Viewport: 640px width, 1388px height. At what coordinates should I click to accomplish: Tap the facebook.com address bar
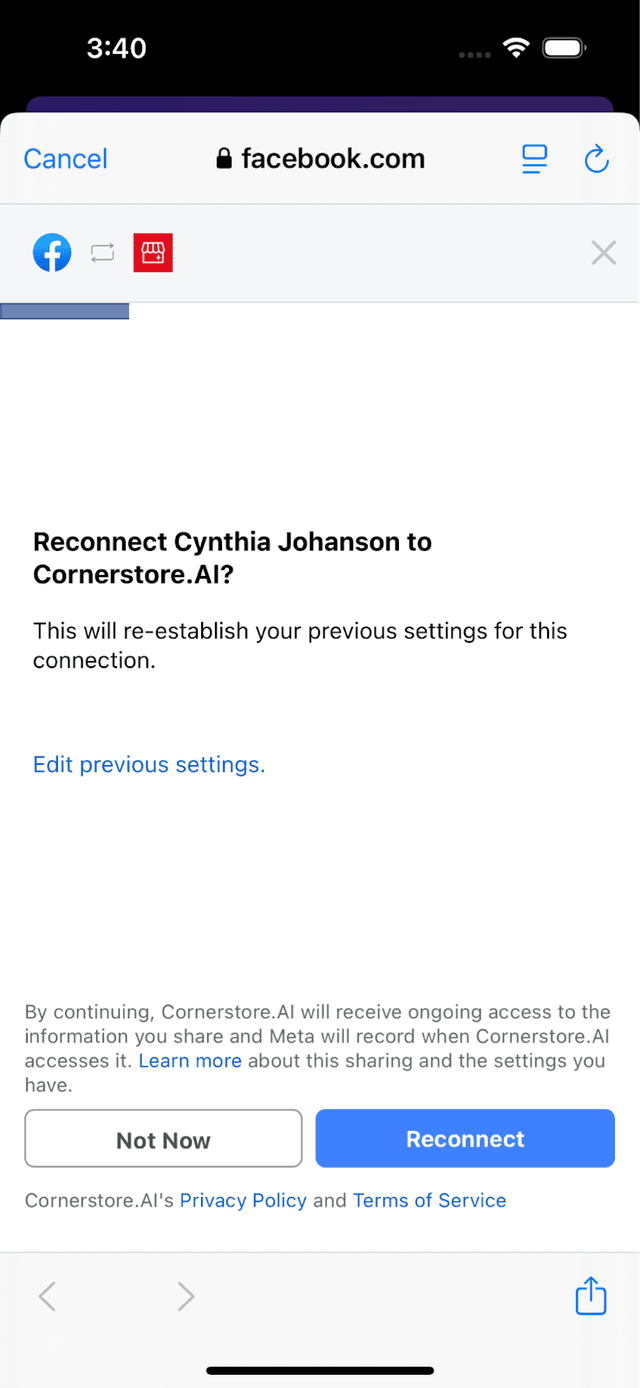click(320, 159)
